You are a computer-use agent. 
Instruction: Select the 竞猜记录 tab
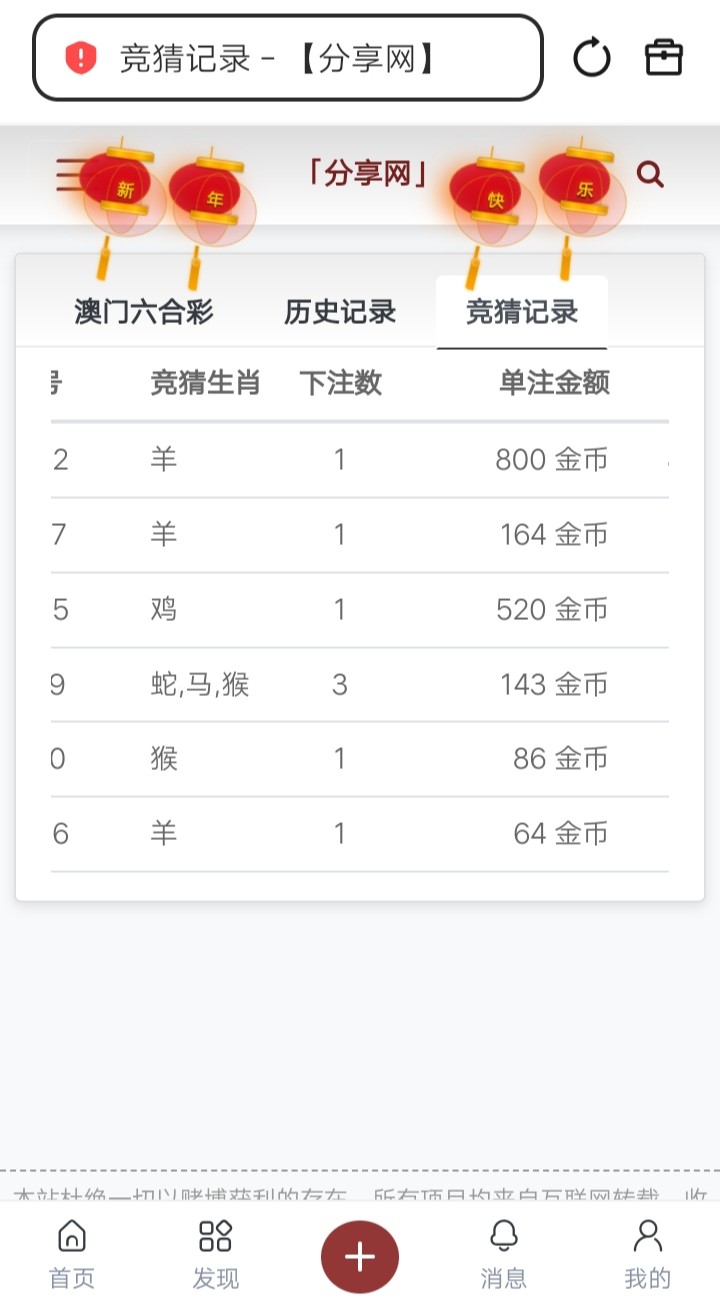pos(522,312)
